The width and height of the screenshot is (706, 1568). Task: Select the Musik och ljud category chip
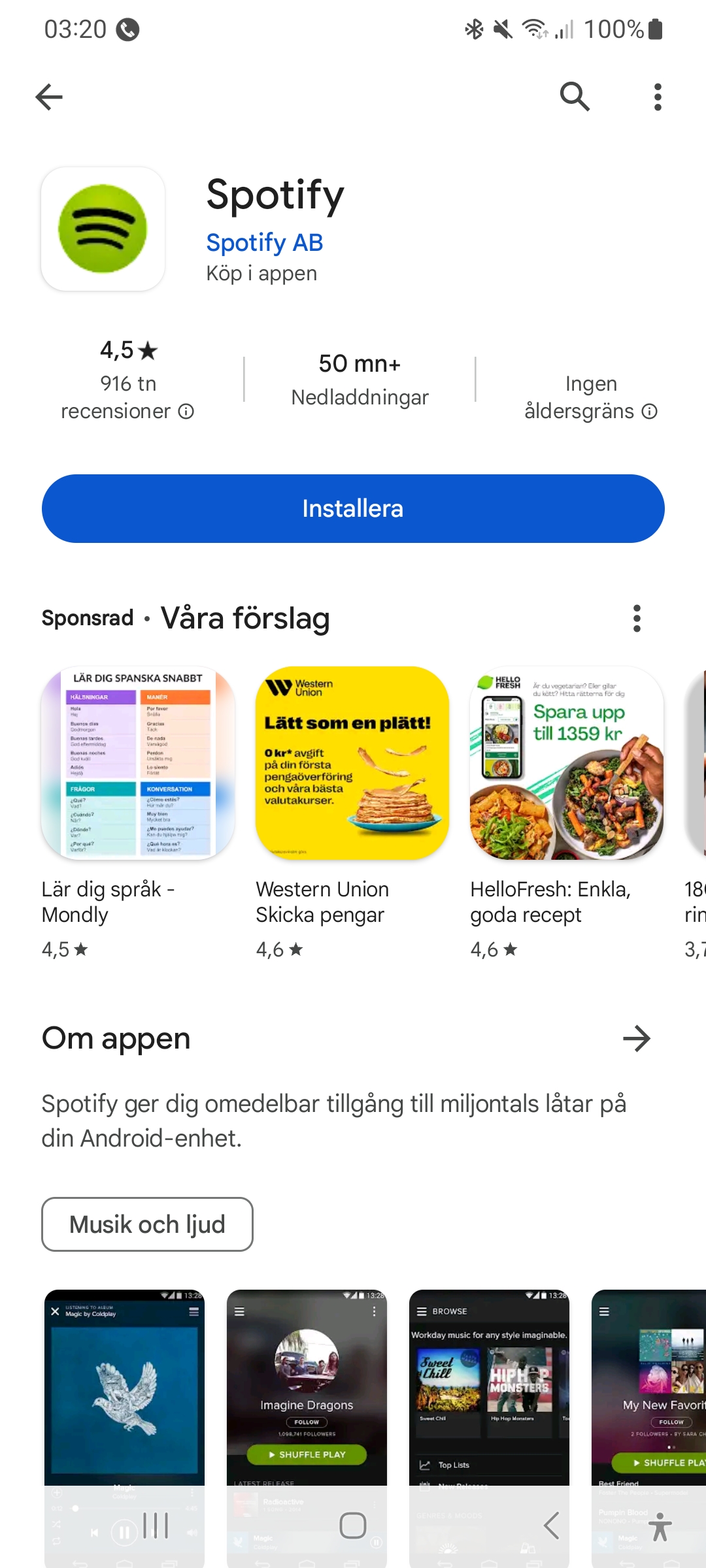coord(147,1224)
